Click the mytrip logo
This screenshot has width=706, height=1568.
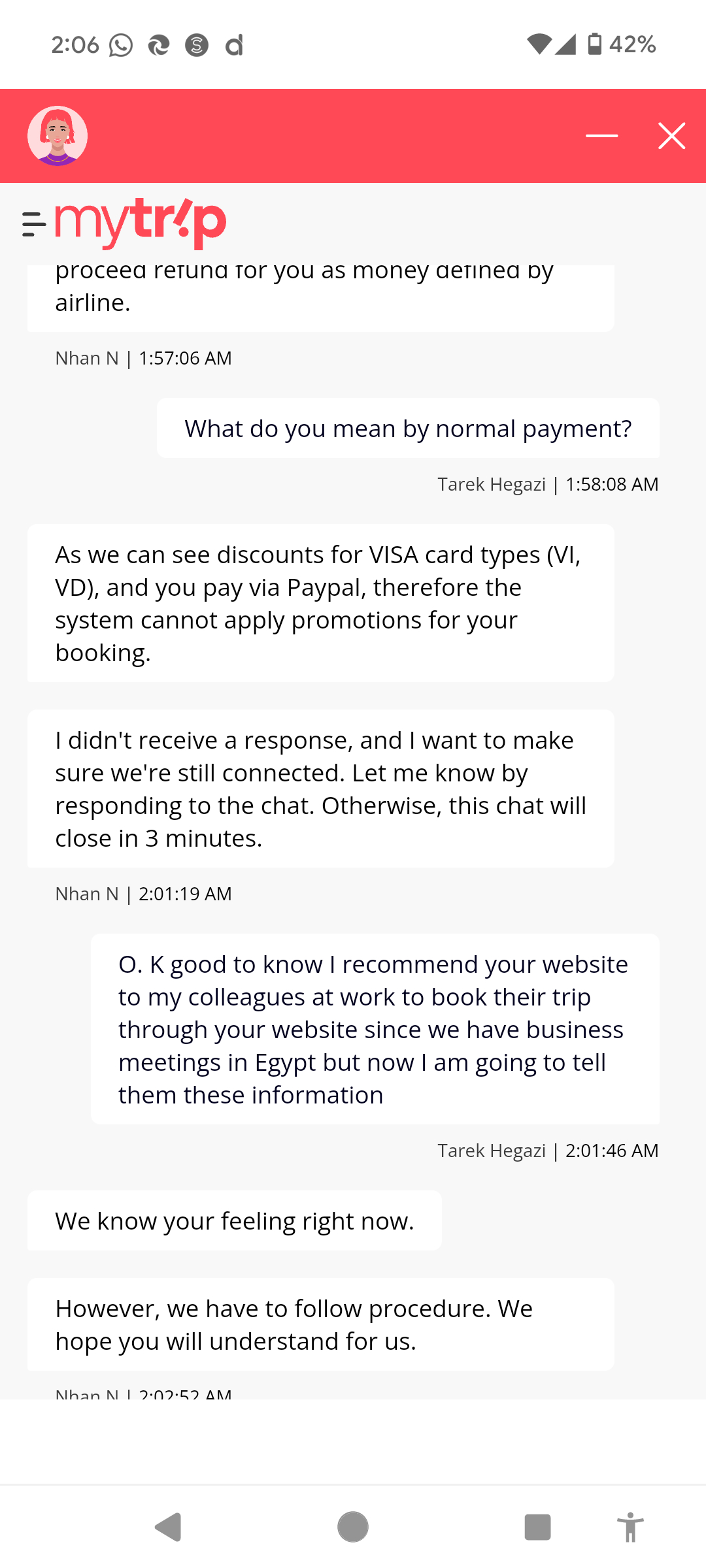pyautogui.click(x=140, y=221)
